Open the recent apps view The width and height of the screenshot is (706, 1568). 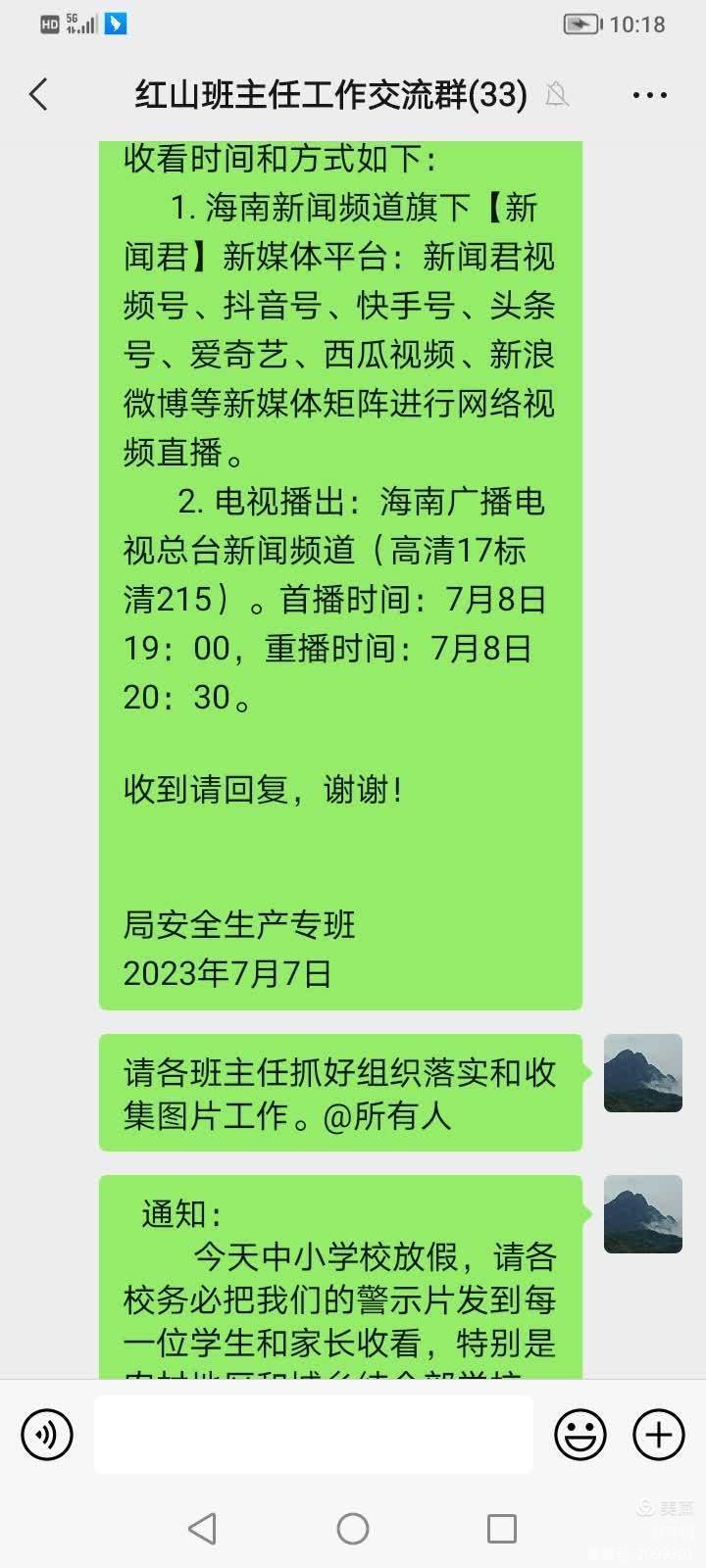click(502, 1528)
